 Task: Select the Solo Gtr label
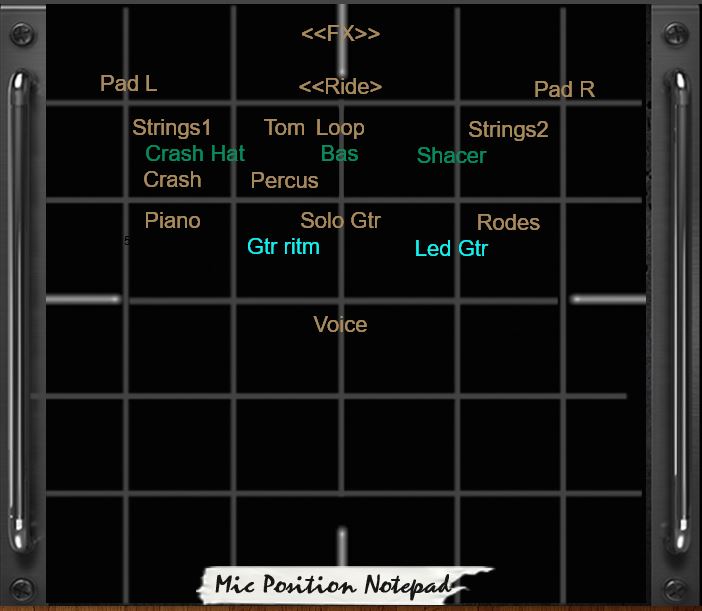(340, 221)
